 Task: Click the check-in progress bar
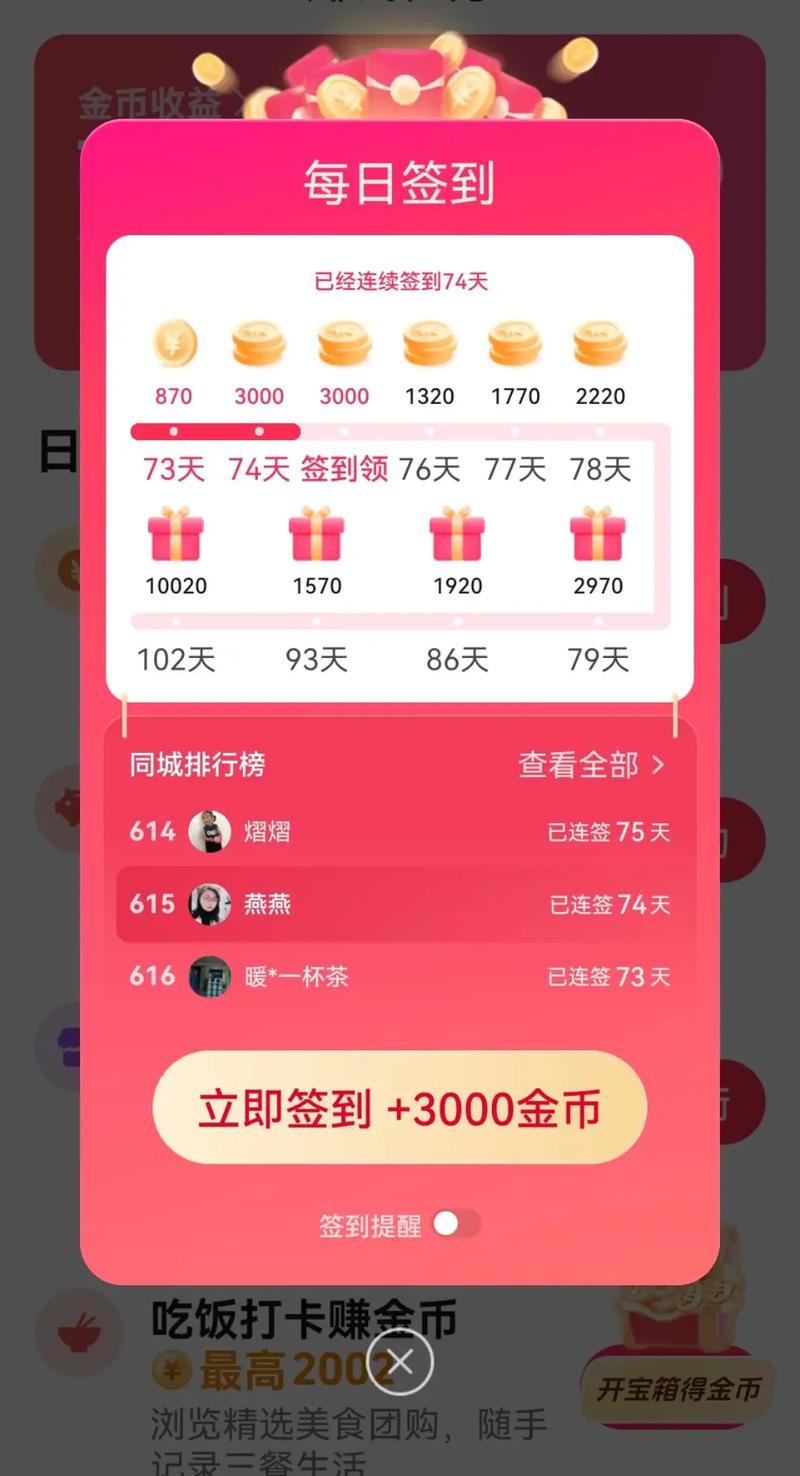point(400,431)
